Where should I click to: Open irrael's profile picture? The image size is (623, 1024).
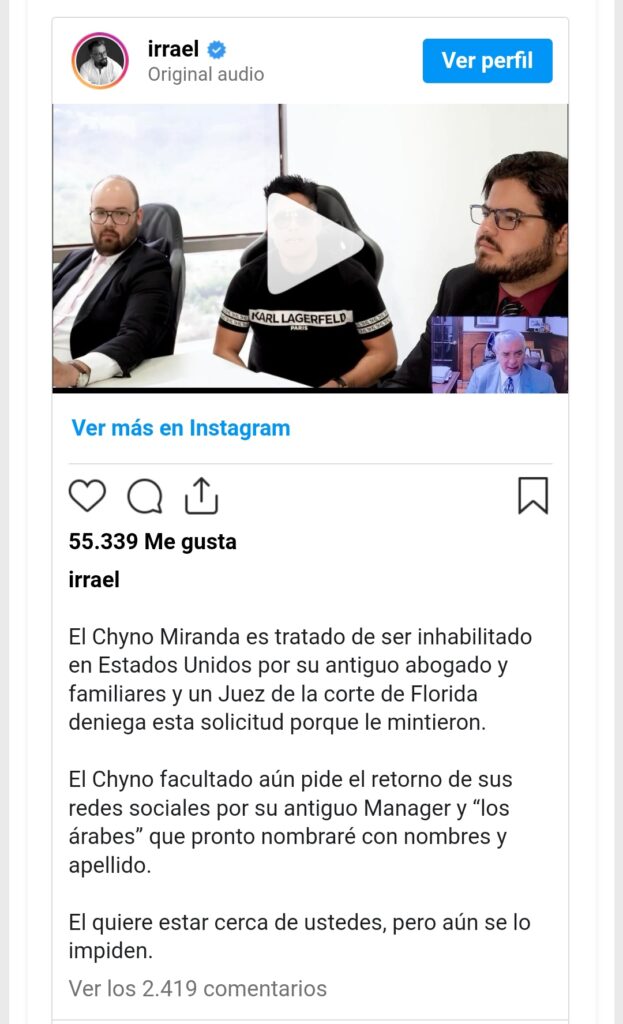(100, 61)
